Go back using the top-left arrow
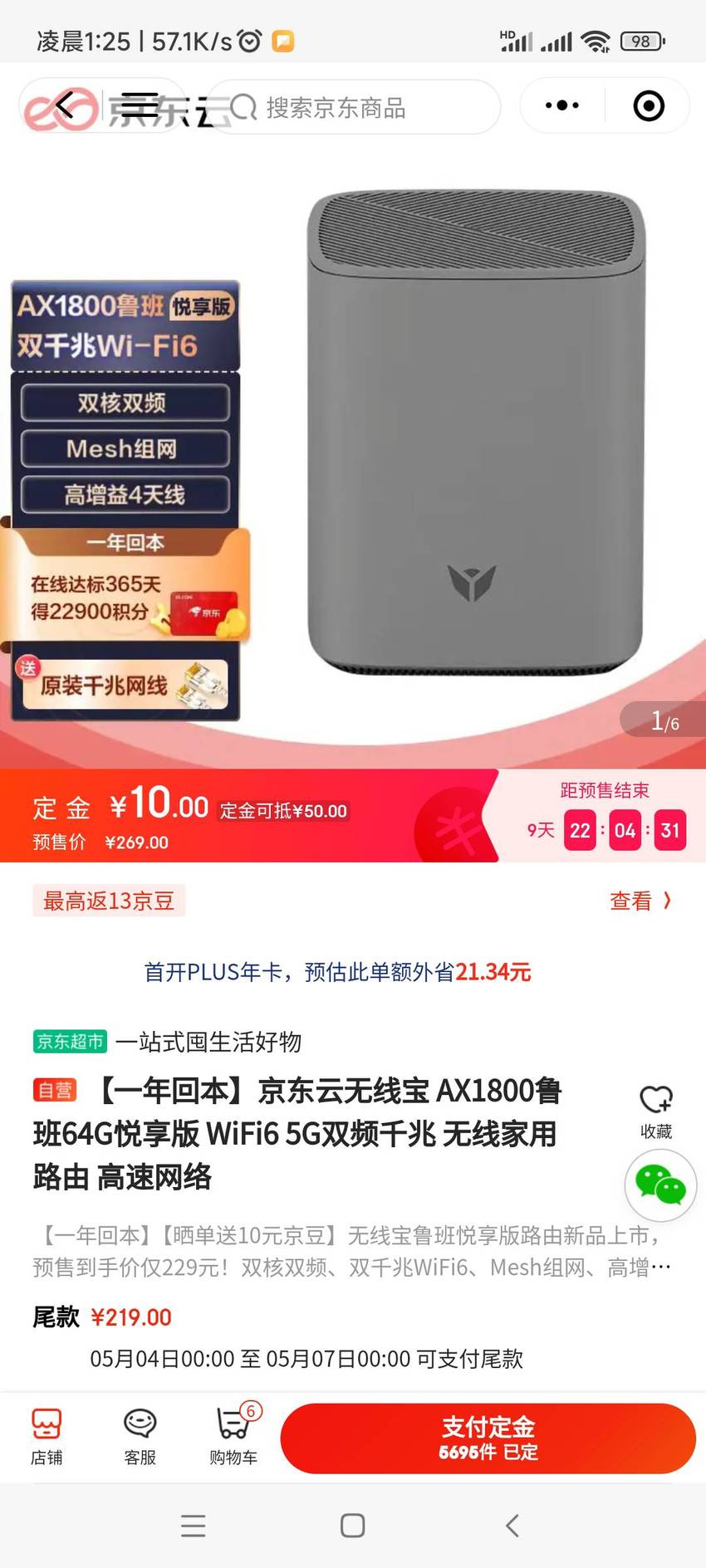Viewport: 706px width, 1568px height. coord(65,106)
